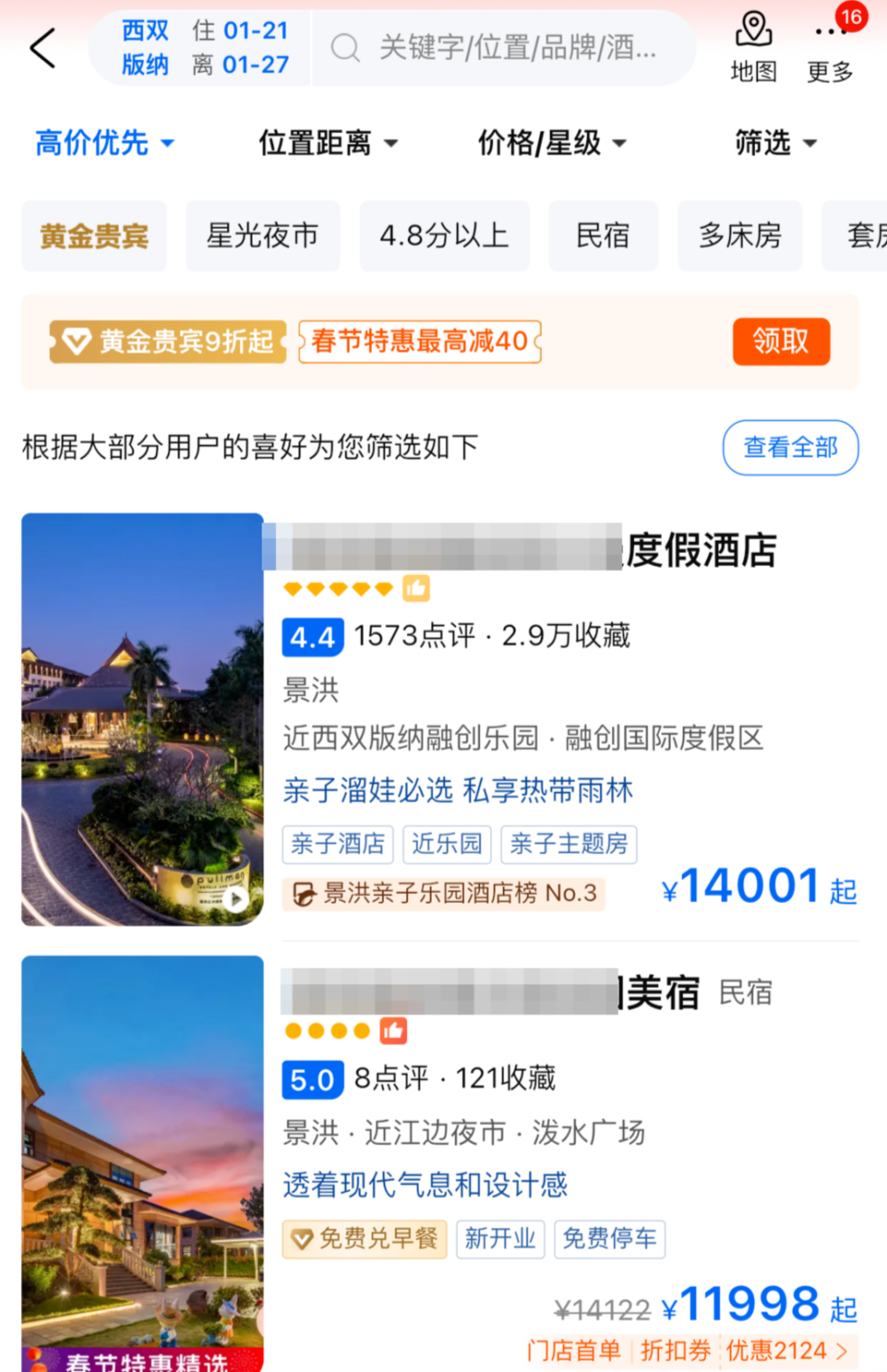This screenshot has width=887, height=1372.
Task: Tap the thumbs-up icon beside the stars
Action: click(416, 588)
